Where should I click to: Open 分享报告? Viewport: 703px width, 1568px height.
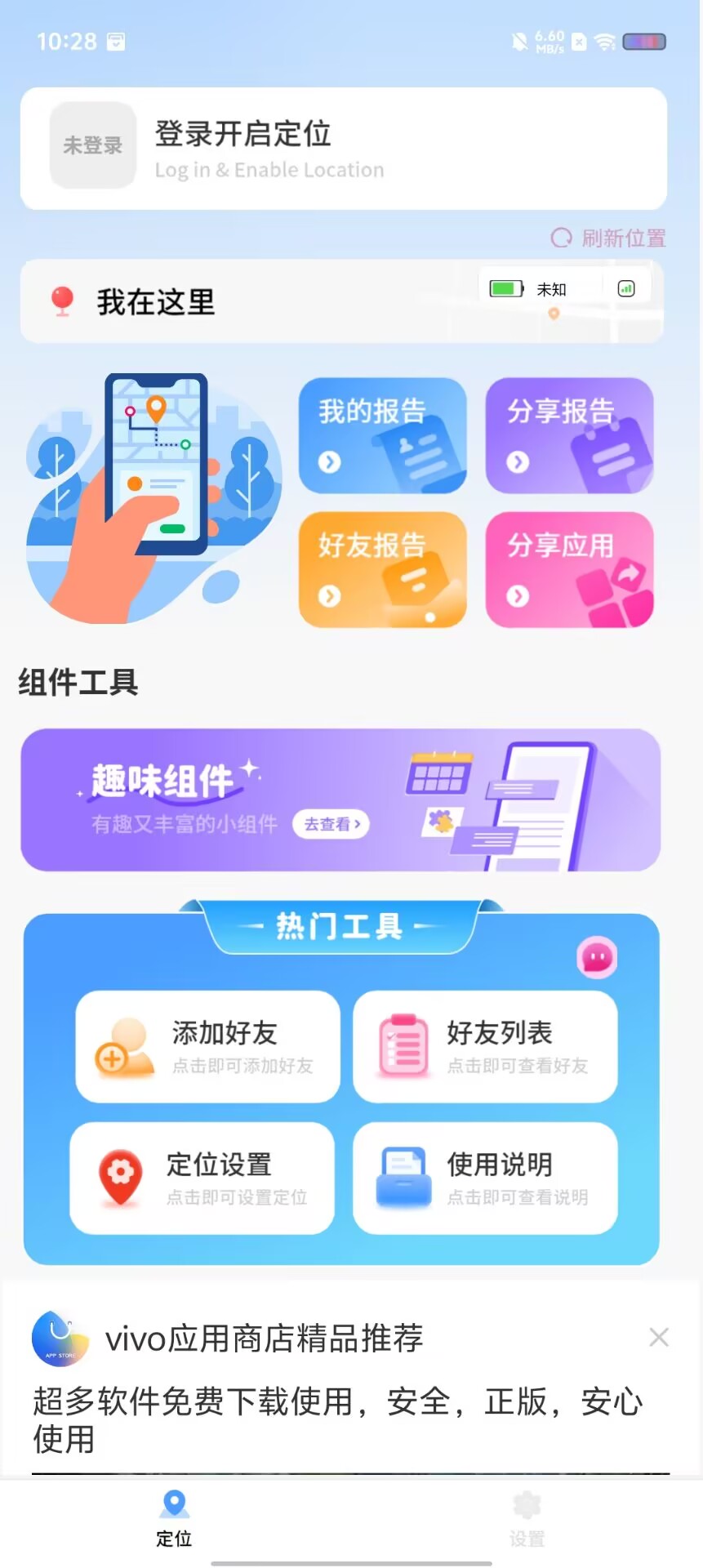tap(570, 435)
